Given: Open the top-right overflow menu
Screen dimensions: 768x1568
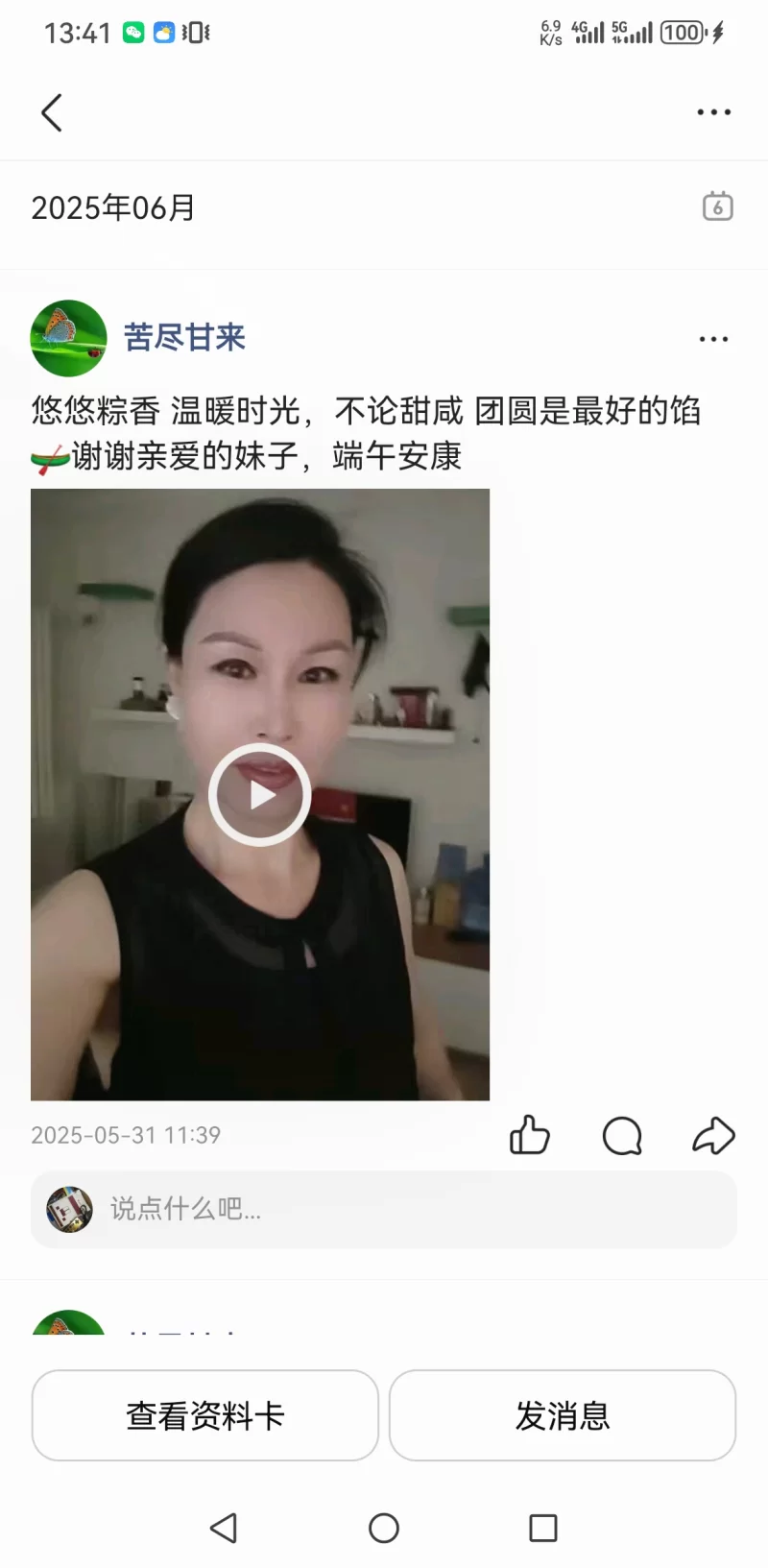Looking at the screenshot, I should click(713, 112).
